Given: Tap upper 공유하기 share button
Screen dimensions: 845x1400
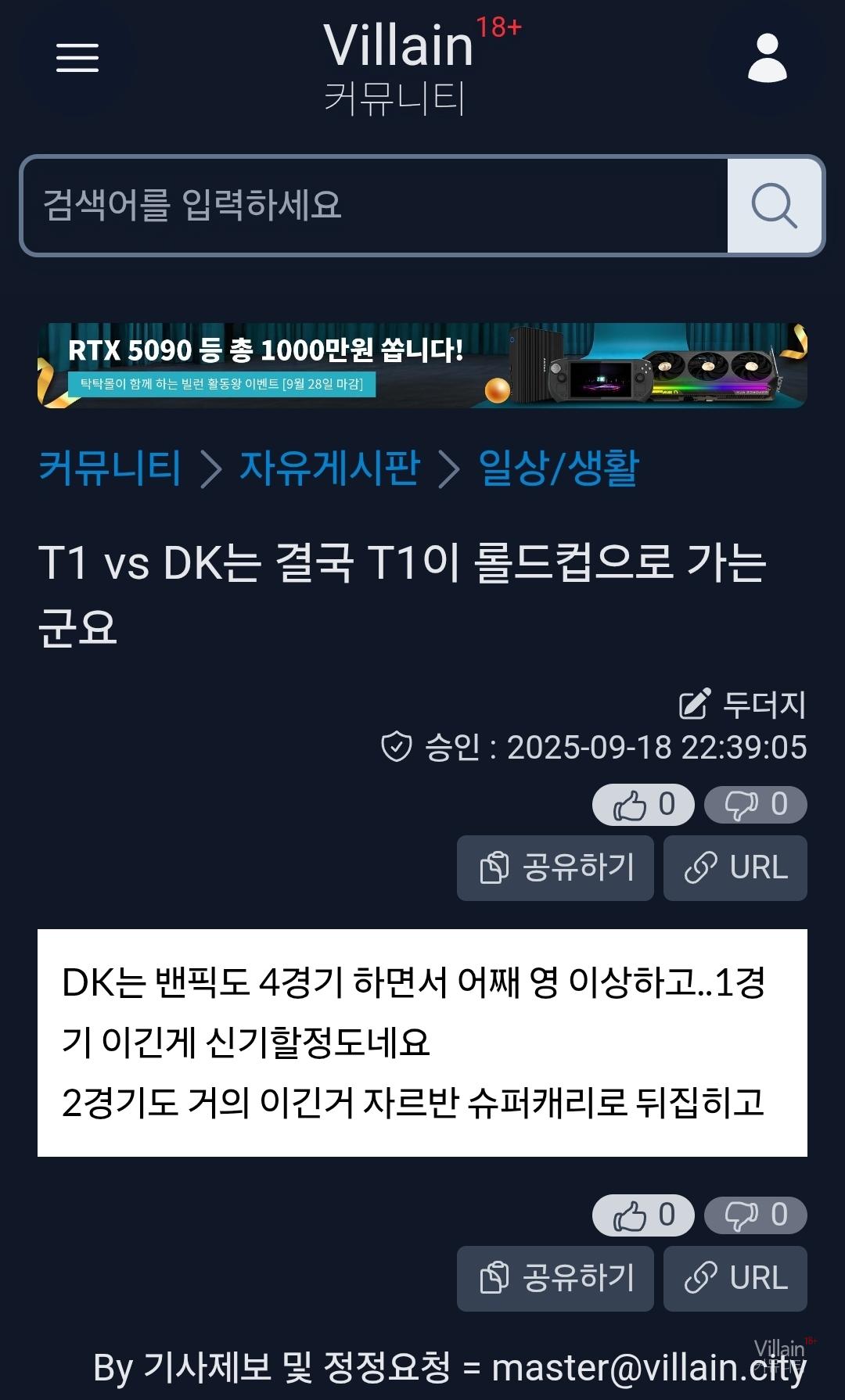Looking at the screenshot, I should point(556,868).
